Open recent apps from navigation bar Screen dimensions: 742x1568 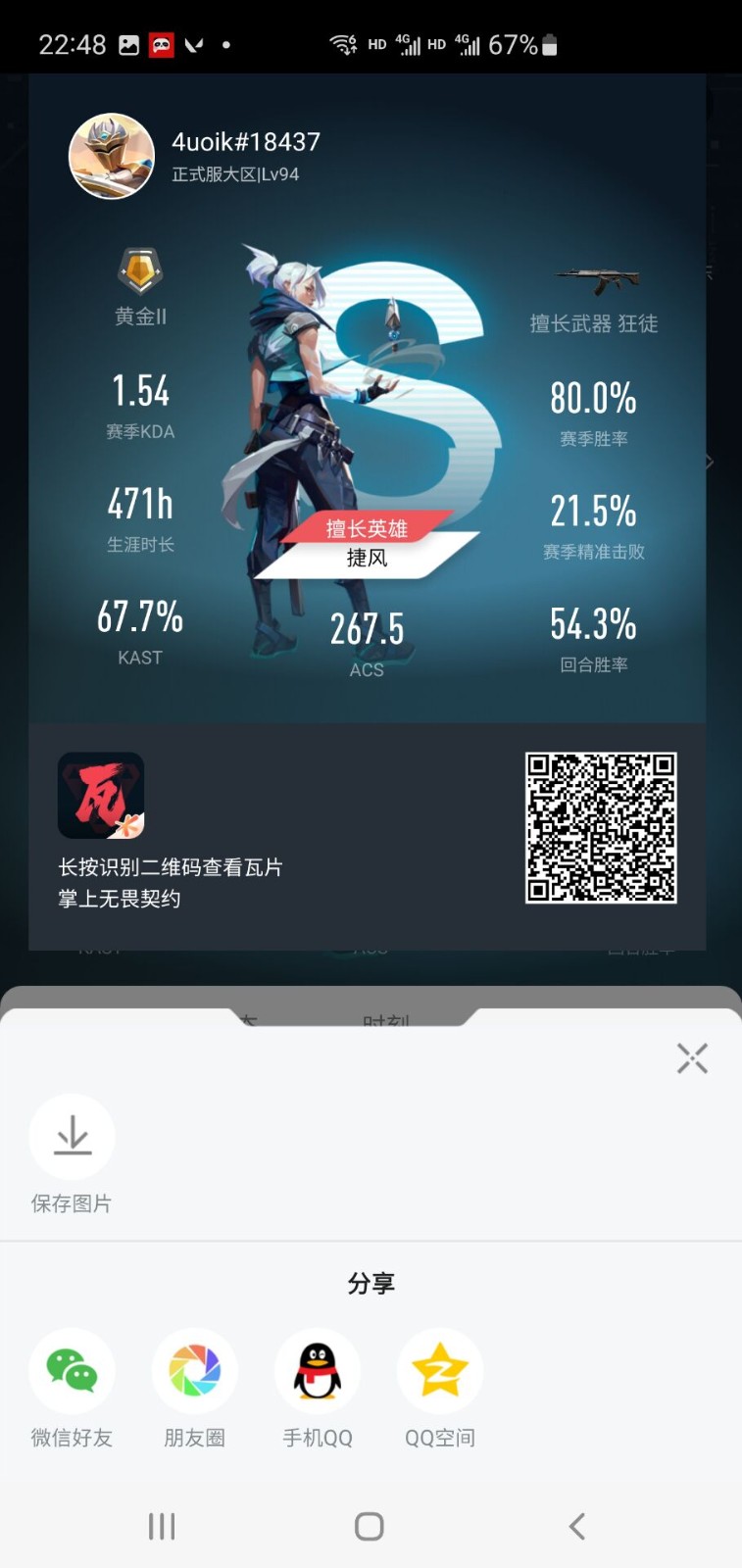click(x=162, y=1526)
